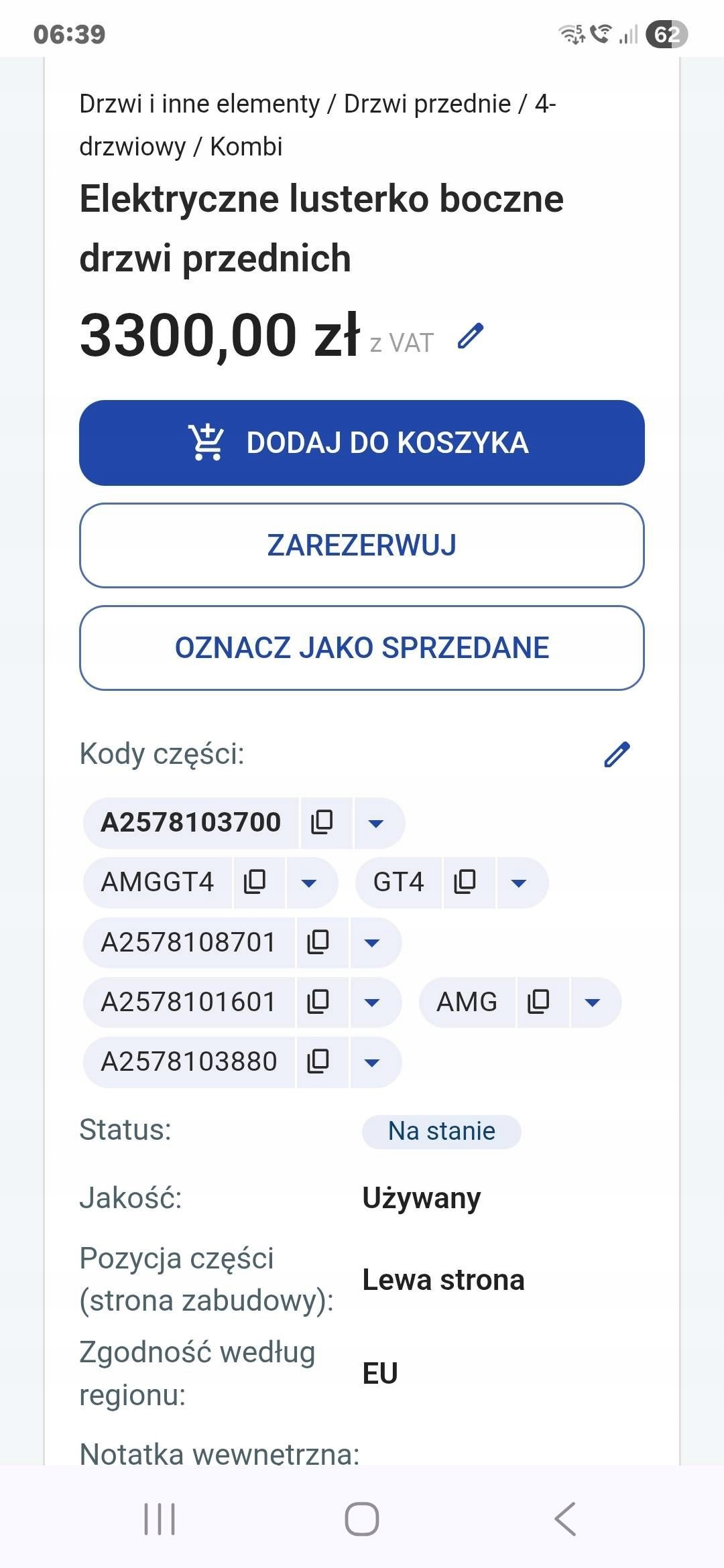Copy the part code A2578103700
This screenshot has height=1568, width=724.
coord(322,822)
